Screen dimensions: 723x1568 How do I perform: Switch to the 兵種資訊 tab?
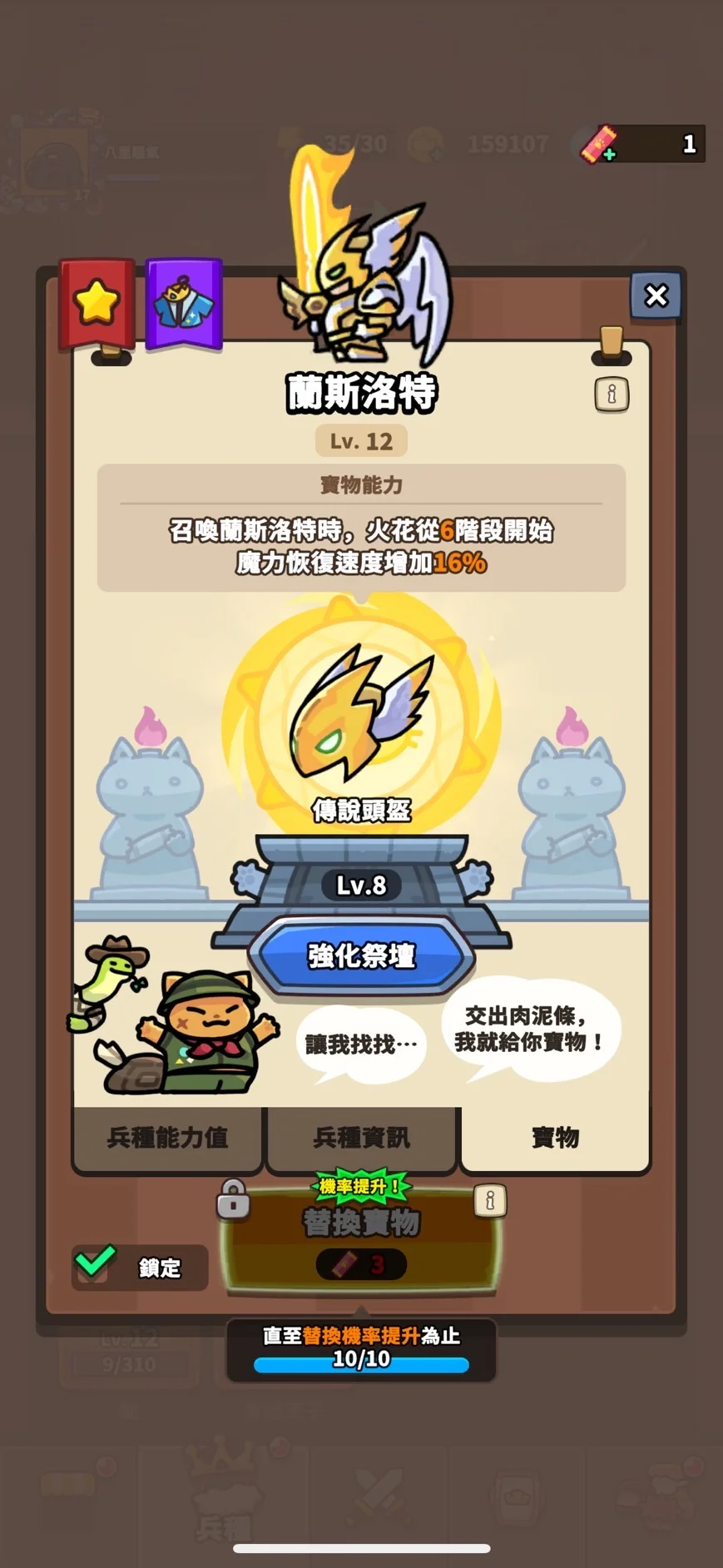click(x=361, y=1138)
